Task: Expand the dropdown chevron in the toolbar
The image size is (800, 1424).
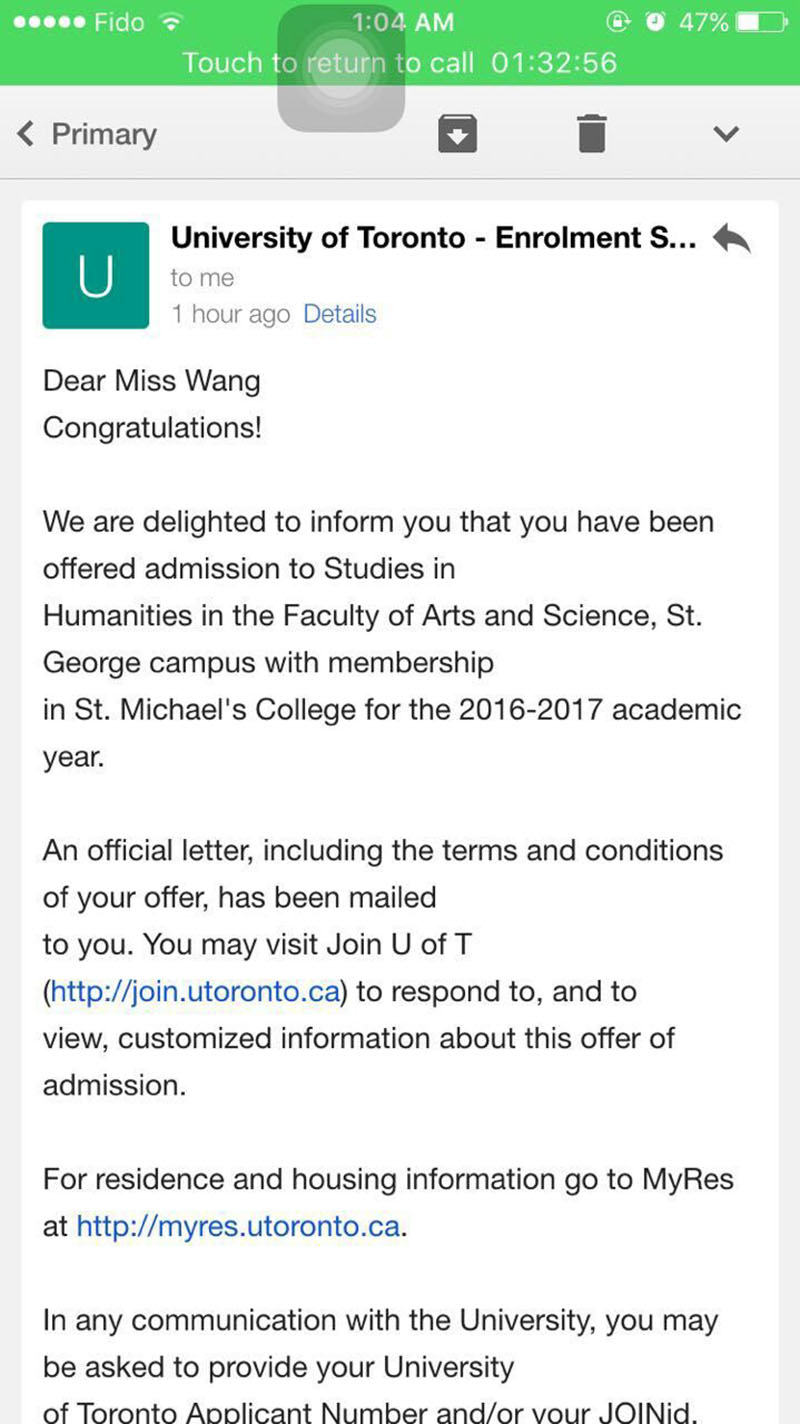Action: click(x=726, y=134)
